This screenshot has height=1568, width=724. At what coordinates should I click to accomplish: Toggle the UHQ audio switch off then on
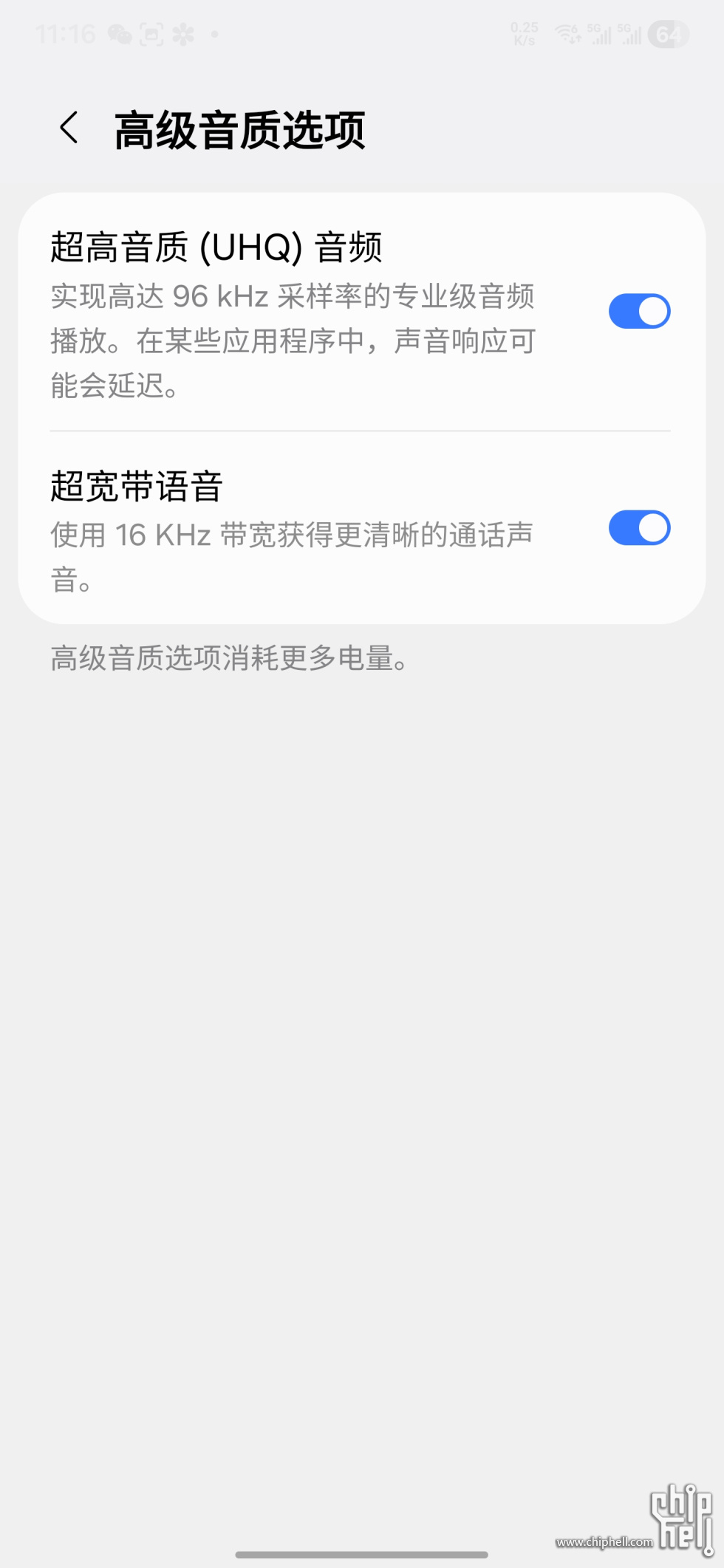tap(638, 311)
